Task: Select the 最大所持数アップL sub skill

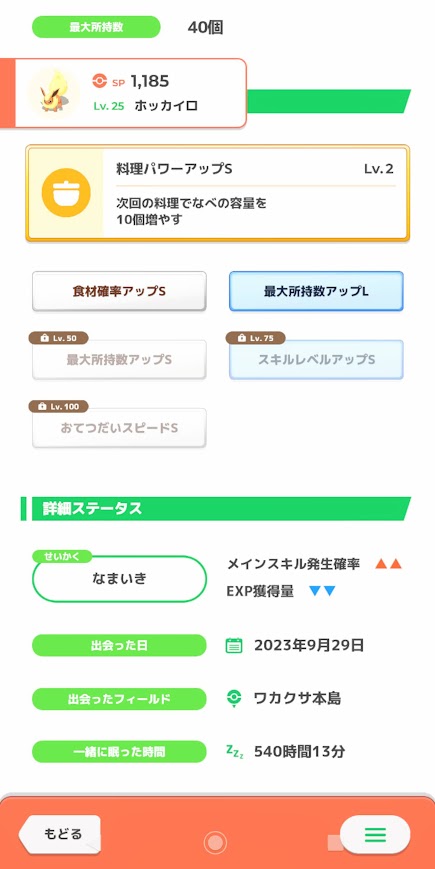Action: coord(316,291)
